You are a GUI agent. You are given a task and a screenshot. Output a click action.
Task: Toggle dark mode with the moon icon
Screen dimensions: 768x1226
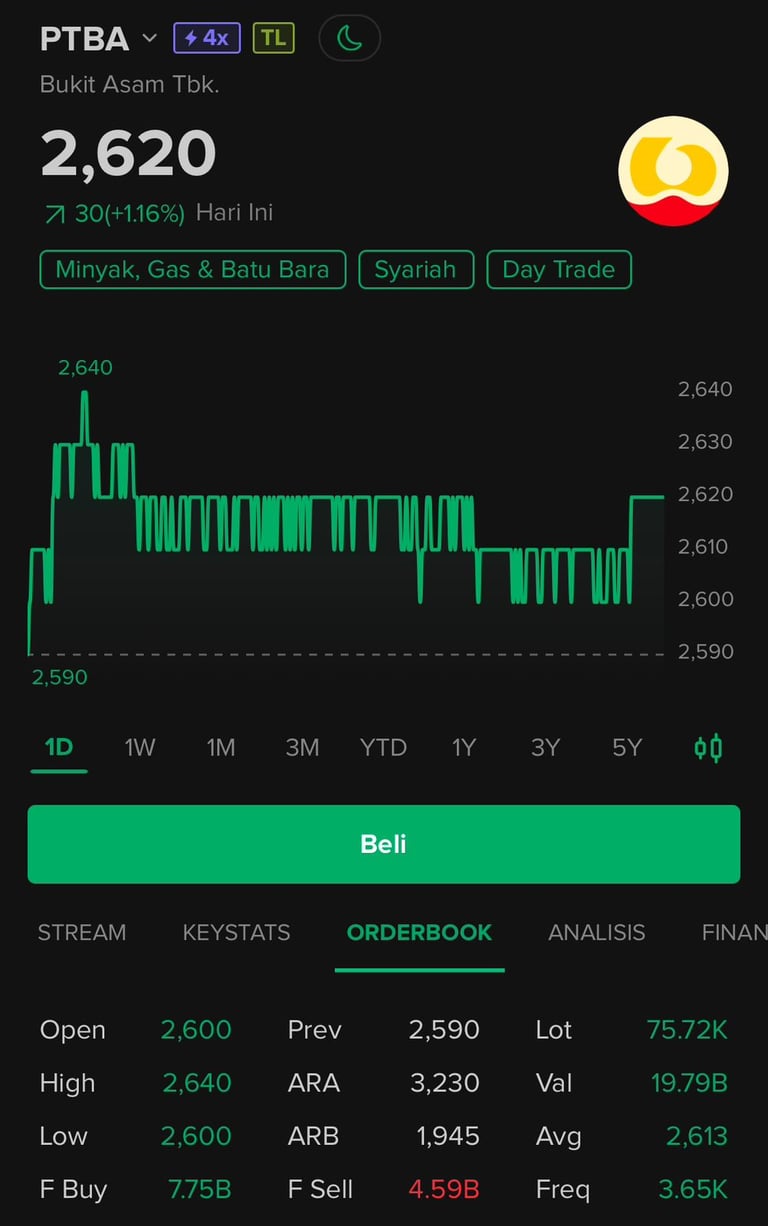349,37
